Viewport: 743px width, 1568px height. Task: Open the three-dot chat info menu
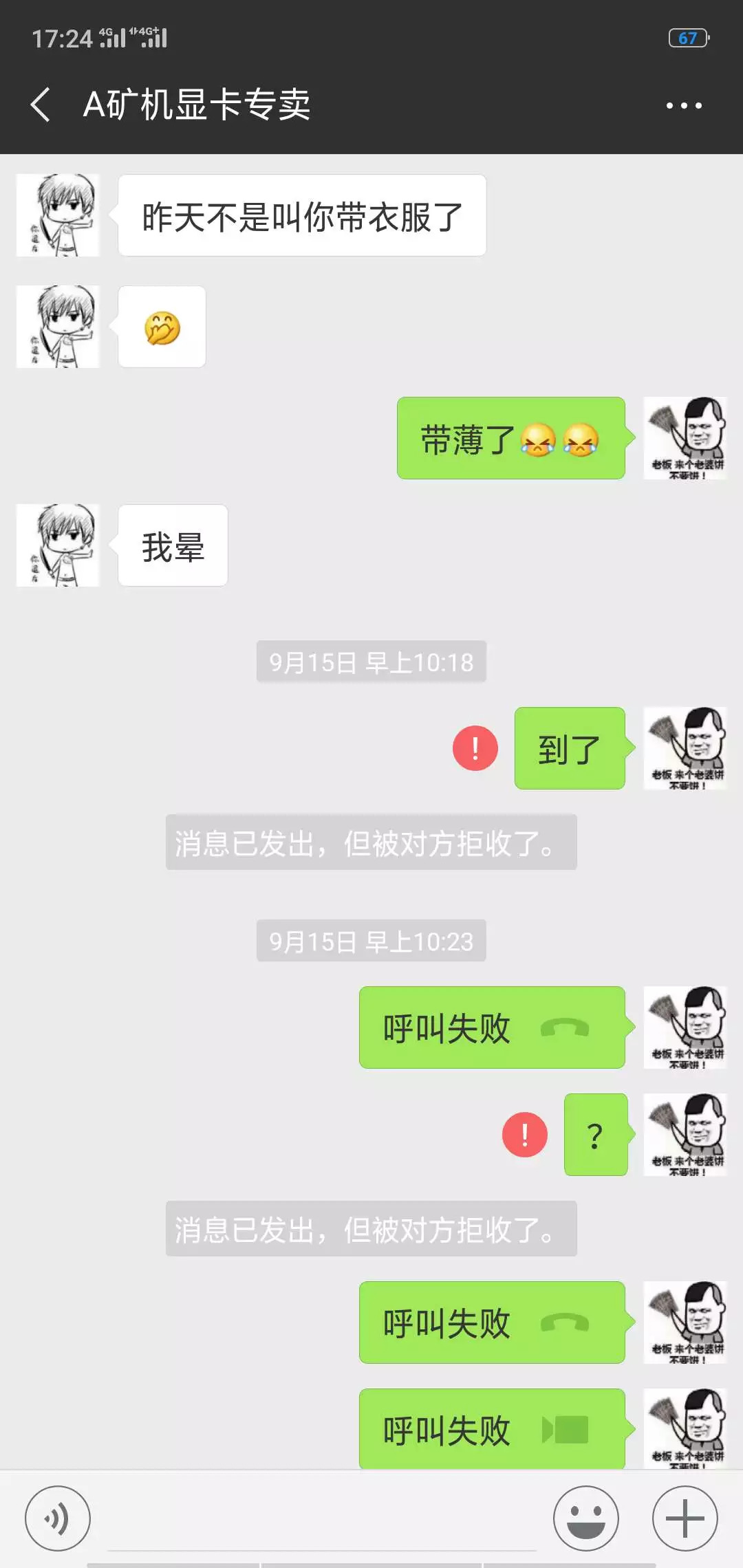(684, 105)
